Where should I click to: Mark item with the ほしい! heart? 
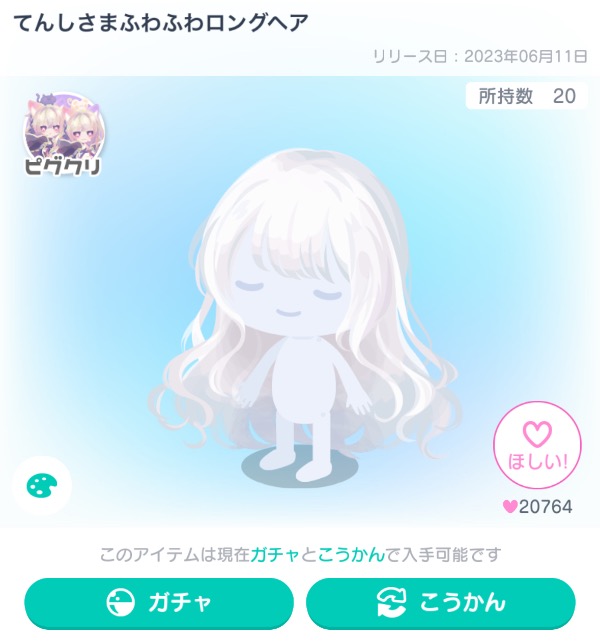(537, 445)
